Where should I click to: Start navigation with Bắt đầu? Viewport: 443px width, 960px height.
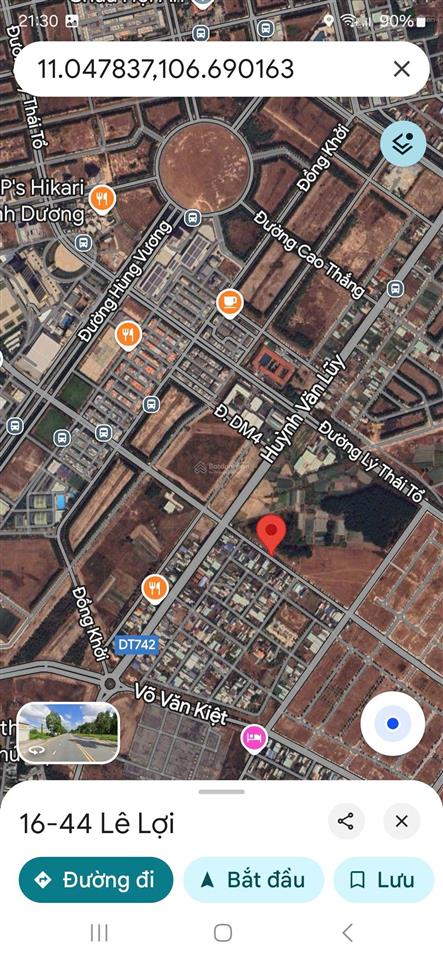pyautogui.click(x=253, y=880)
